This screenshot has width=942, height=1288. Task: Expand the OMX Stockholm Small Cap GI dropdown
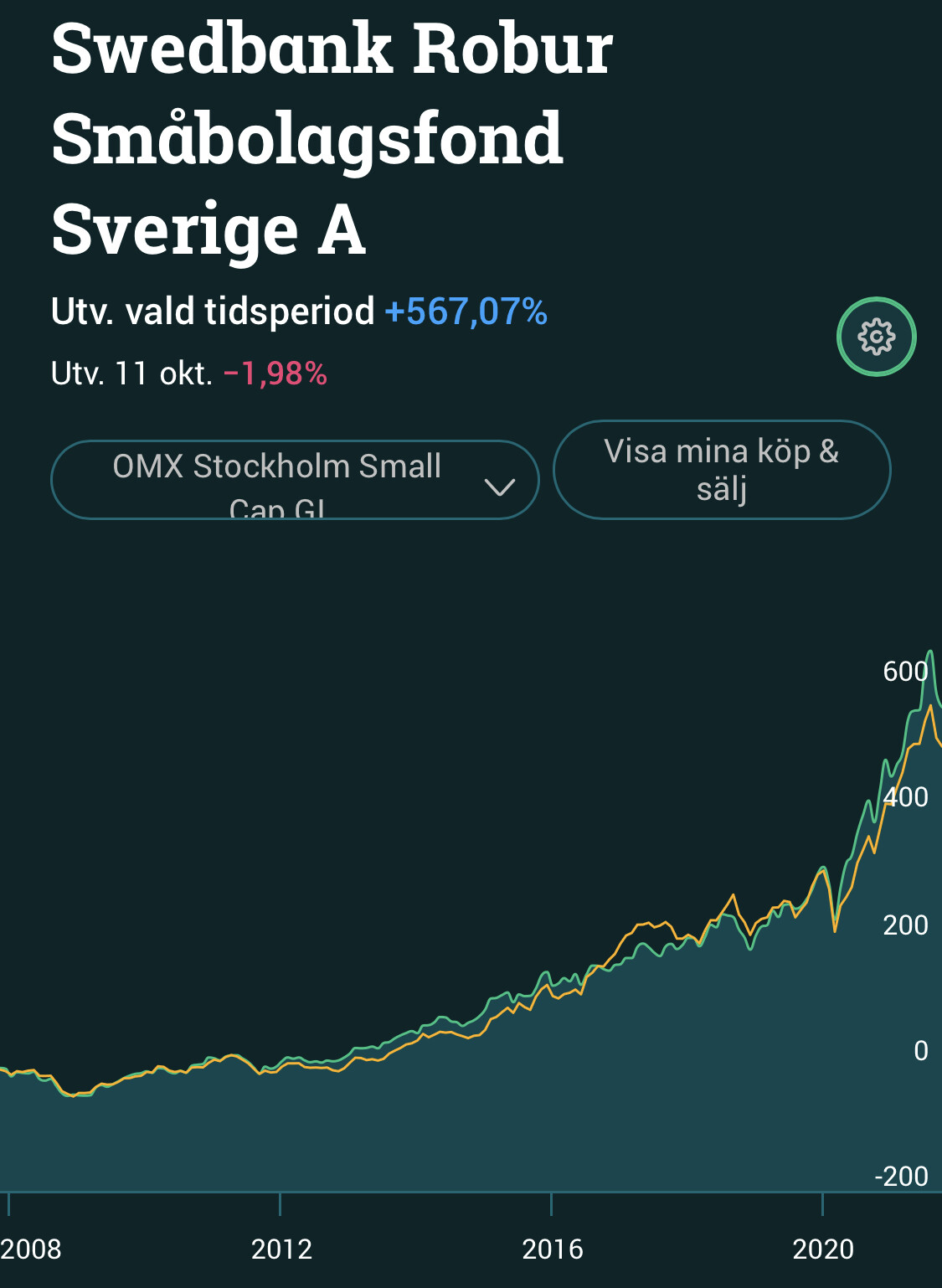pyautogui.click(x=295, y=481)
